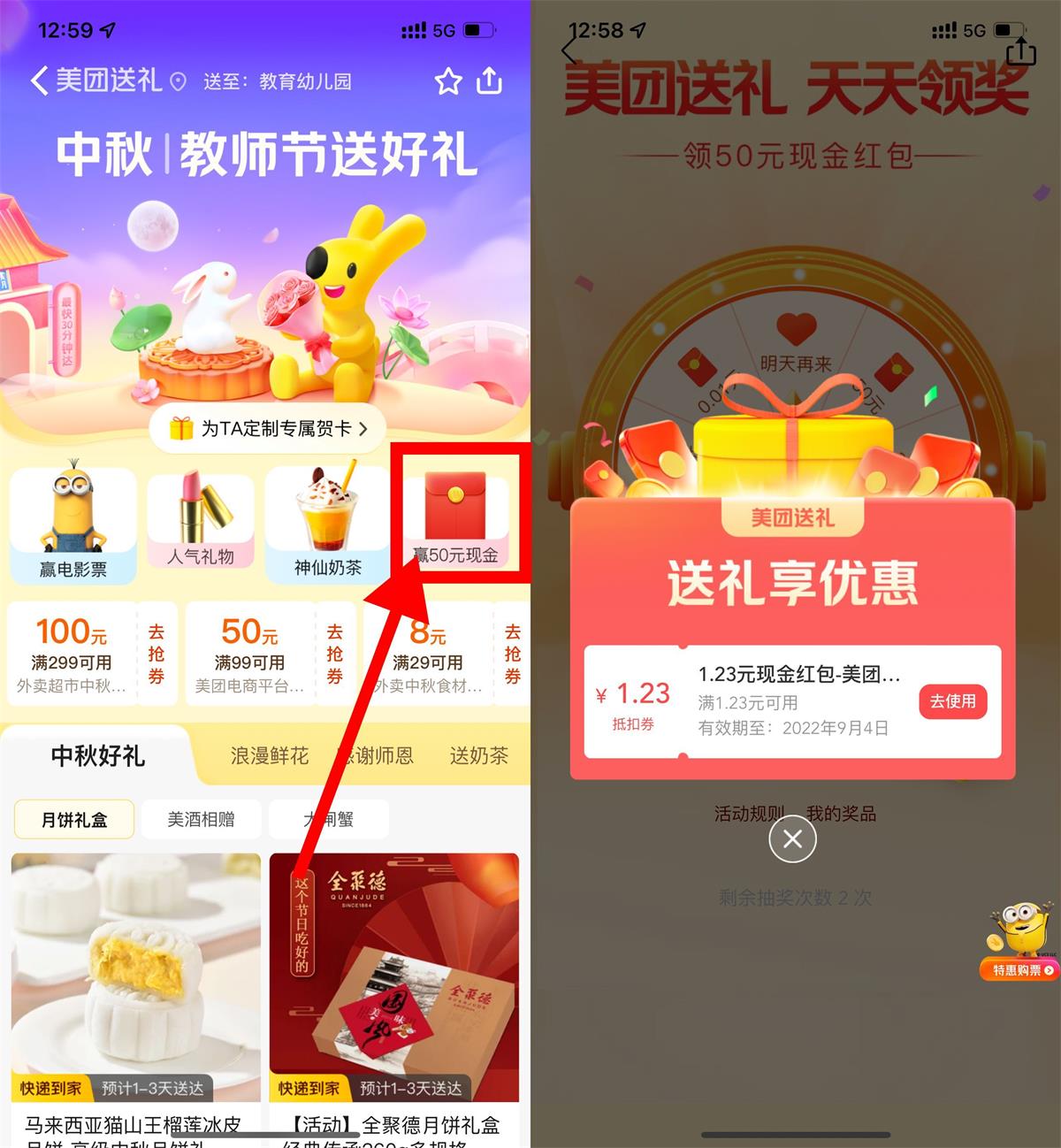Grab the 50元 满99可用 coupon

click(335, 654)
